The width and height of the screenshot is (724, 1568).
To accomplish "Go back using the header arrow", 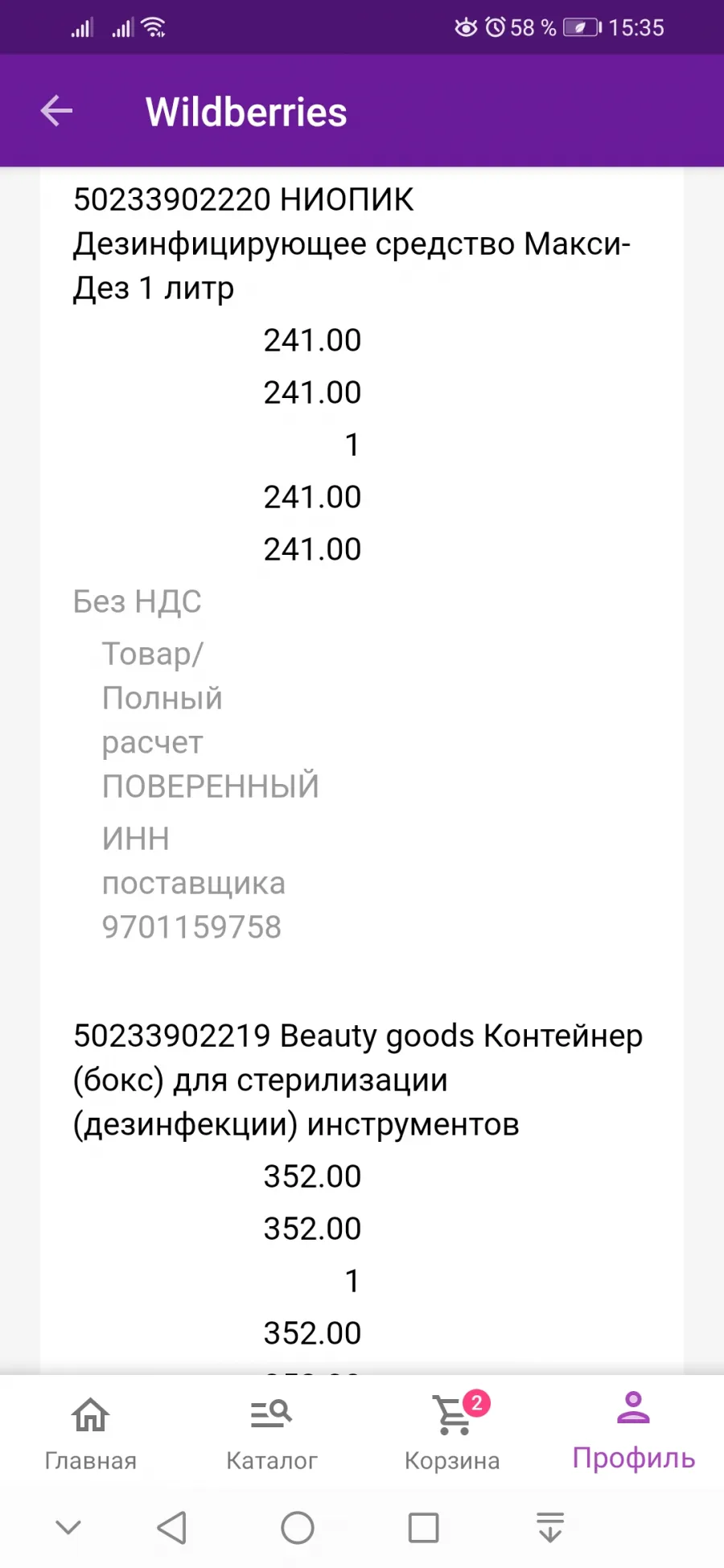I will (x=56, y=111).
